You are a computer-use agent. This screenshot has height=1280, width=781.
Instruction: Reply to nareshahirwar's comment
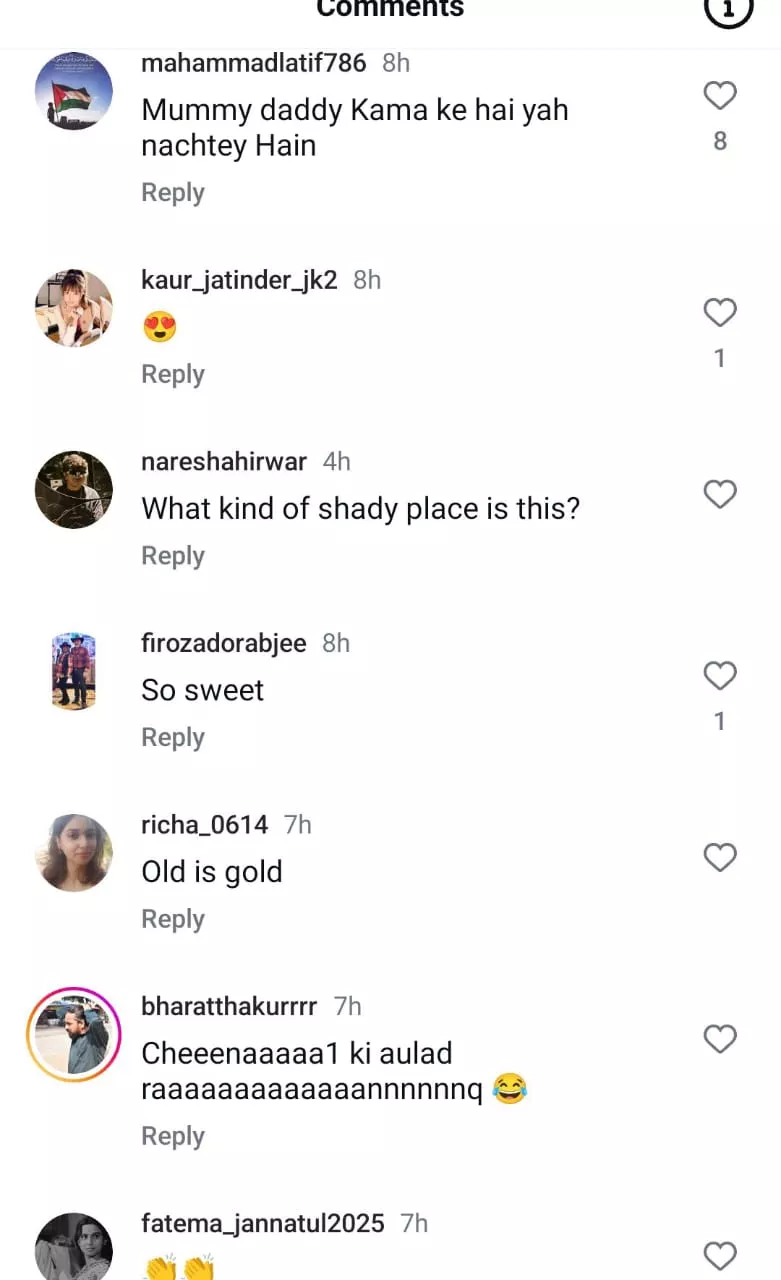173,556
